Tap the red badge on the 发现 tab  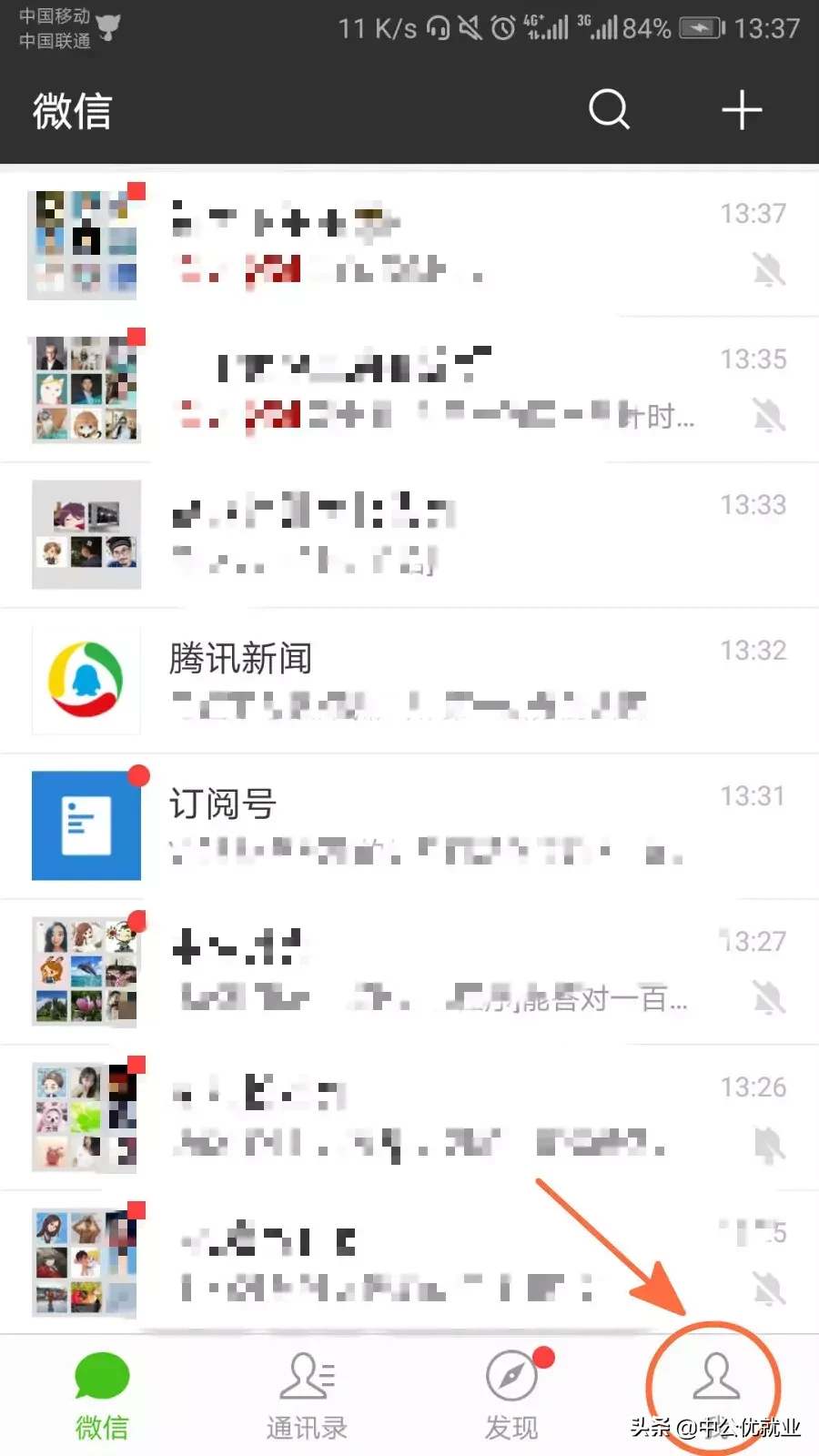point(544,1355)
